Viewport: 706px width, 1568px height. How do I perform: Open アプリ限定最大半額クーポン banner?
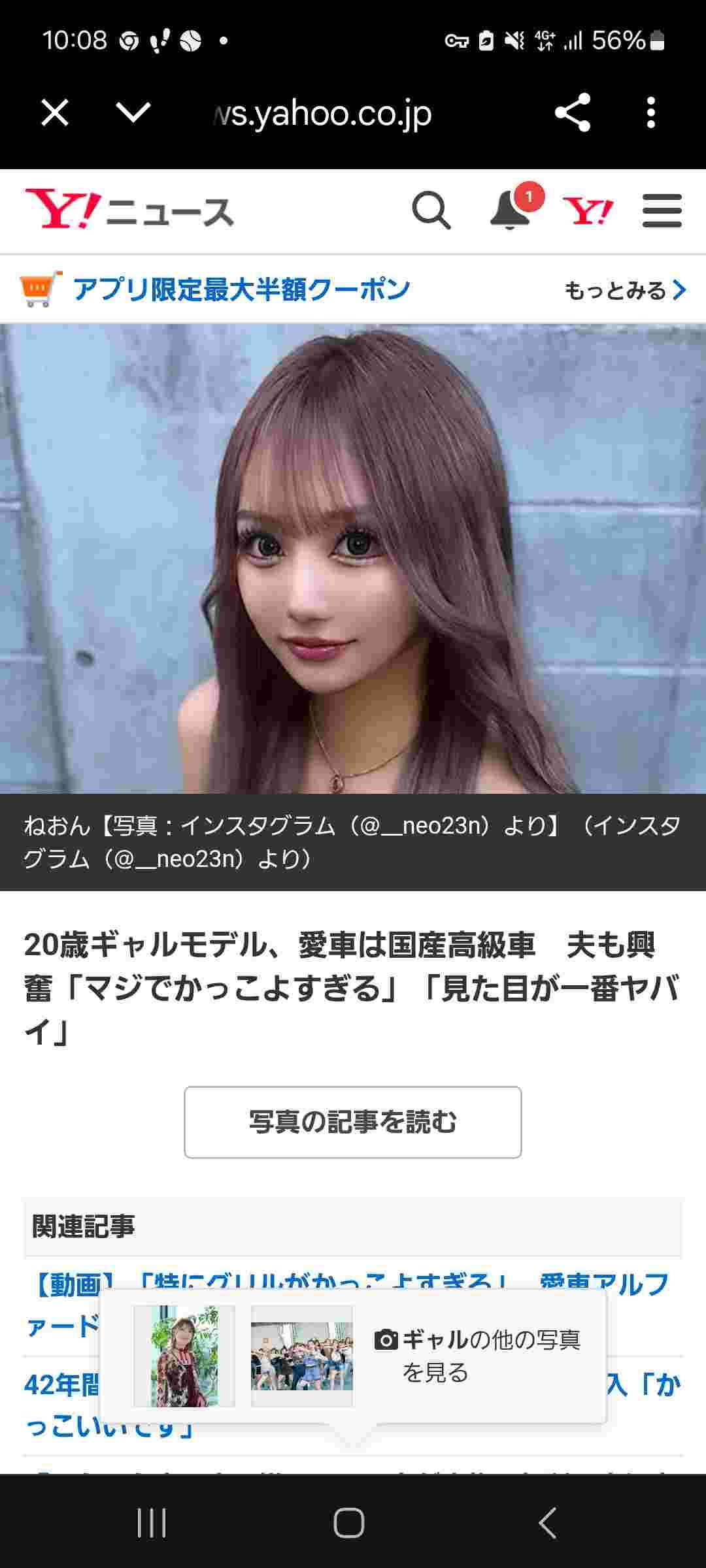(x=241, y=289)
